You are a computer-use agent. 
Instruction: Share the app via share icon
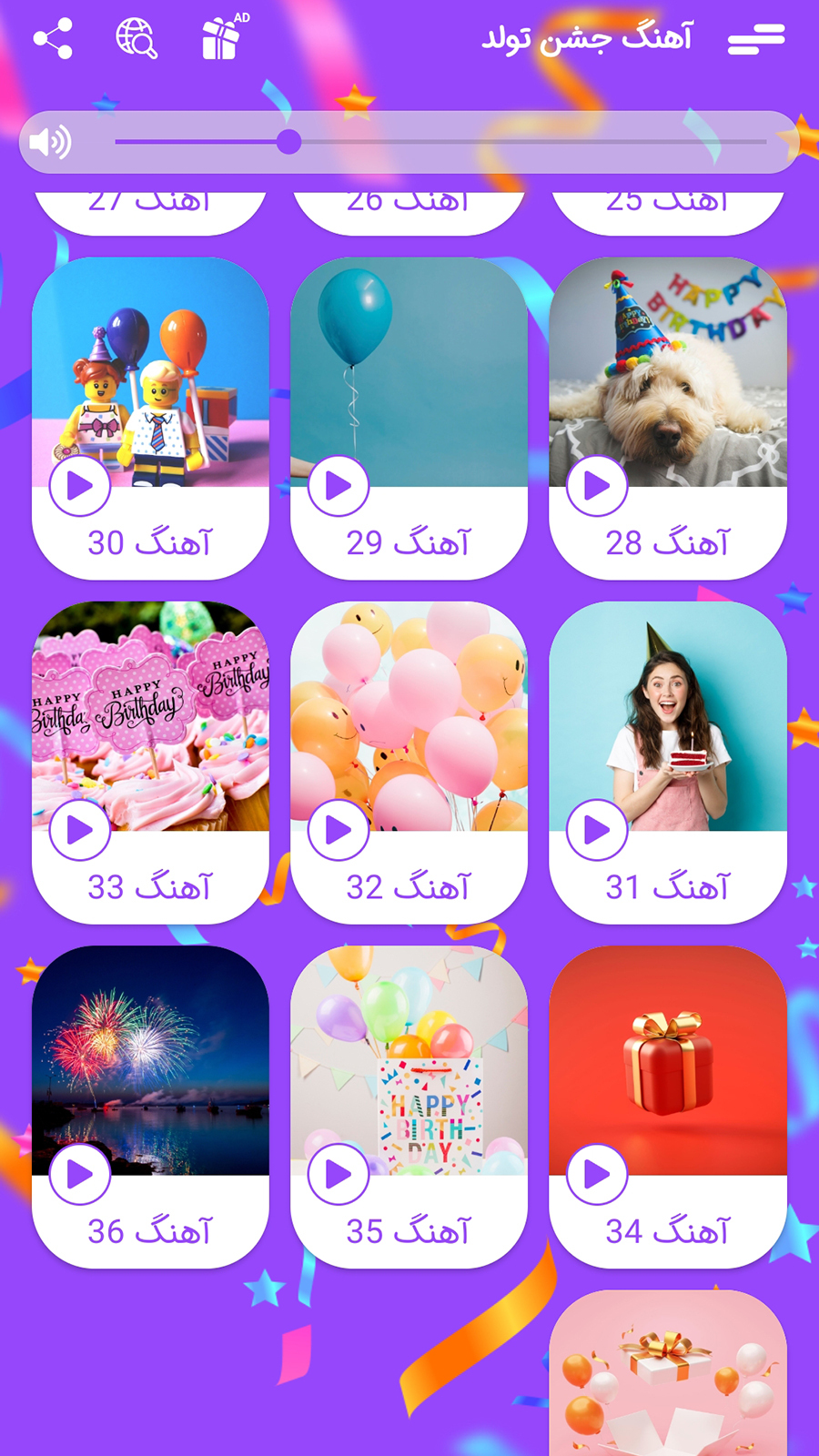coord(53,39)
